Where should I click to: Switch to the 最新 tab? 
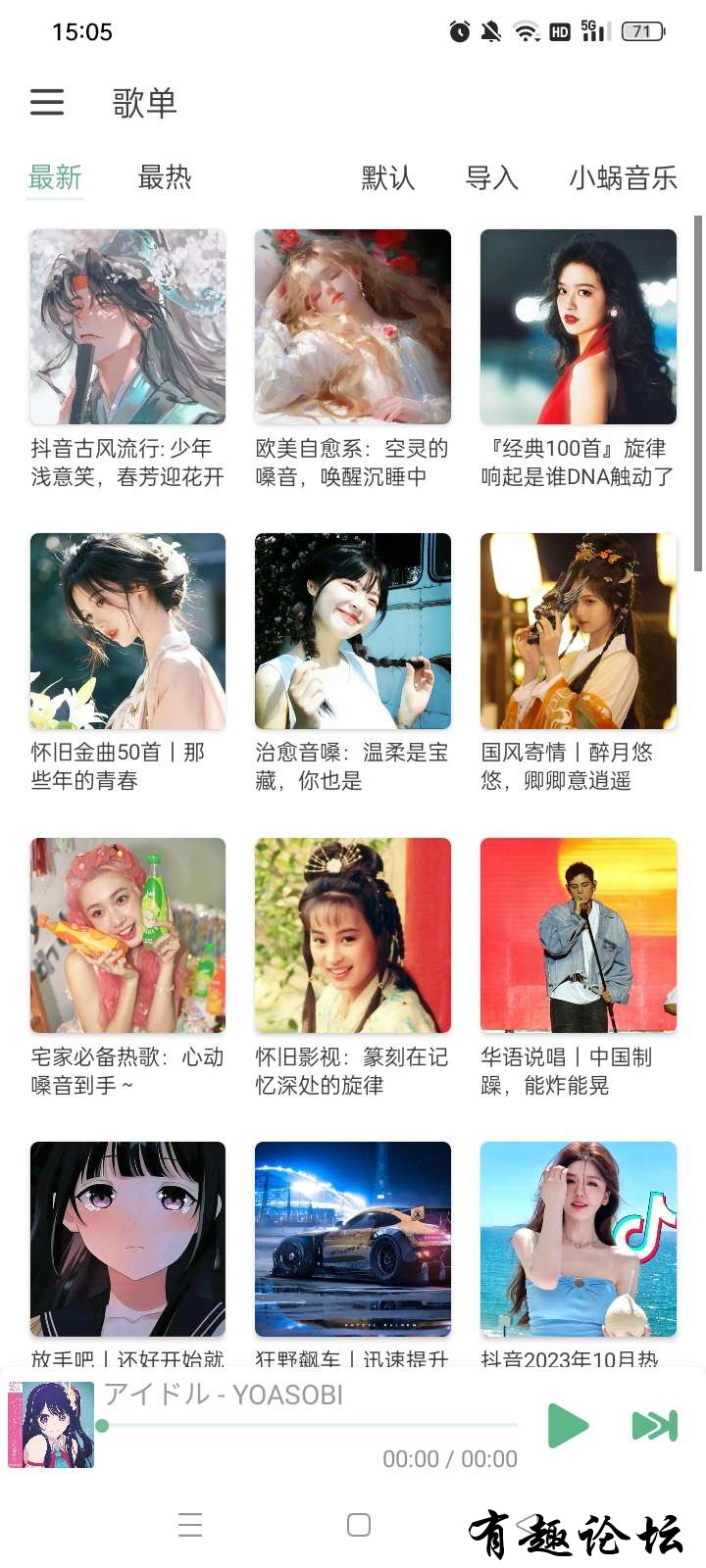pyautogui.click(x=55, y=177)
